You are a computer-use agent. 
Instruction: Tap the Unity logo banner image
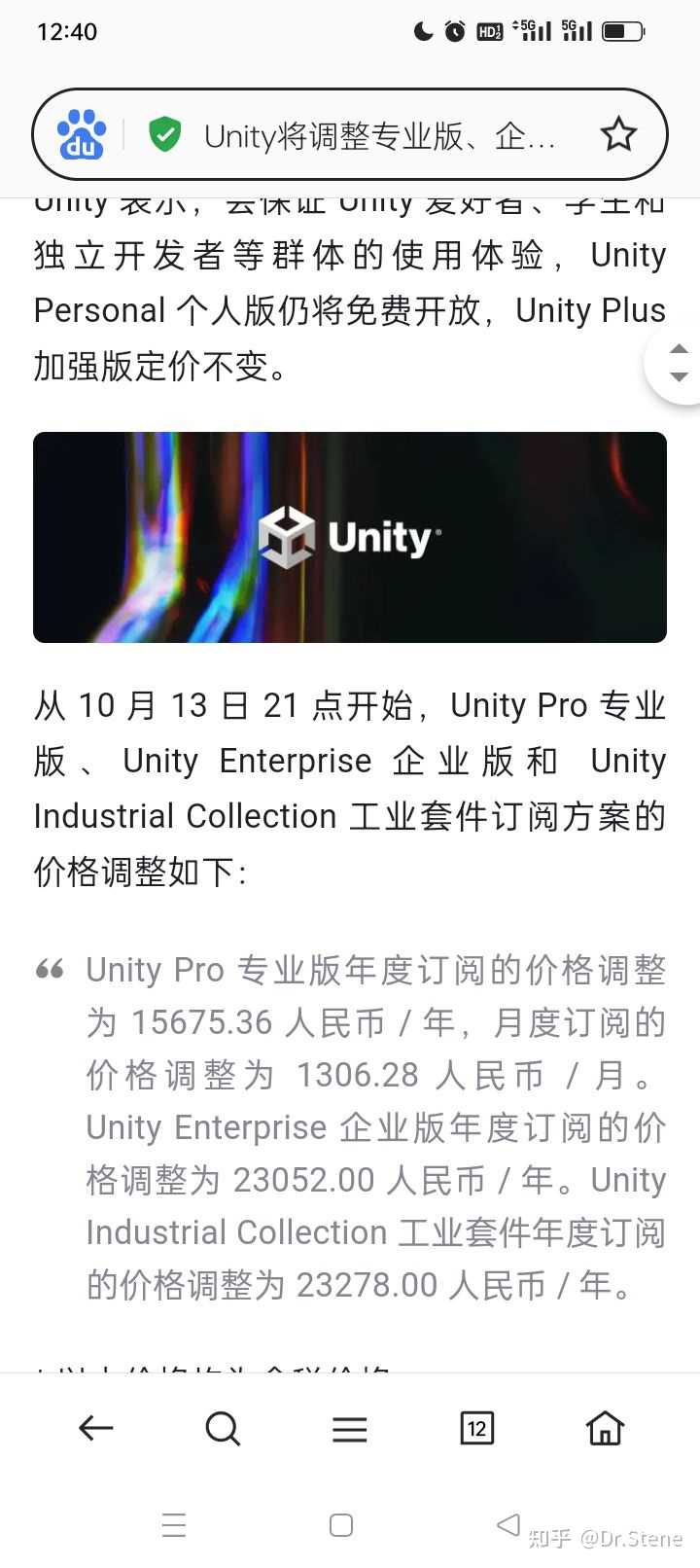tap(349, 537)
